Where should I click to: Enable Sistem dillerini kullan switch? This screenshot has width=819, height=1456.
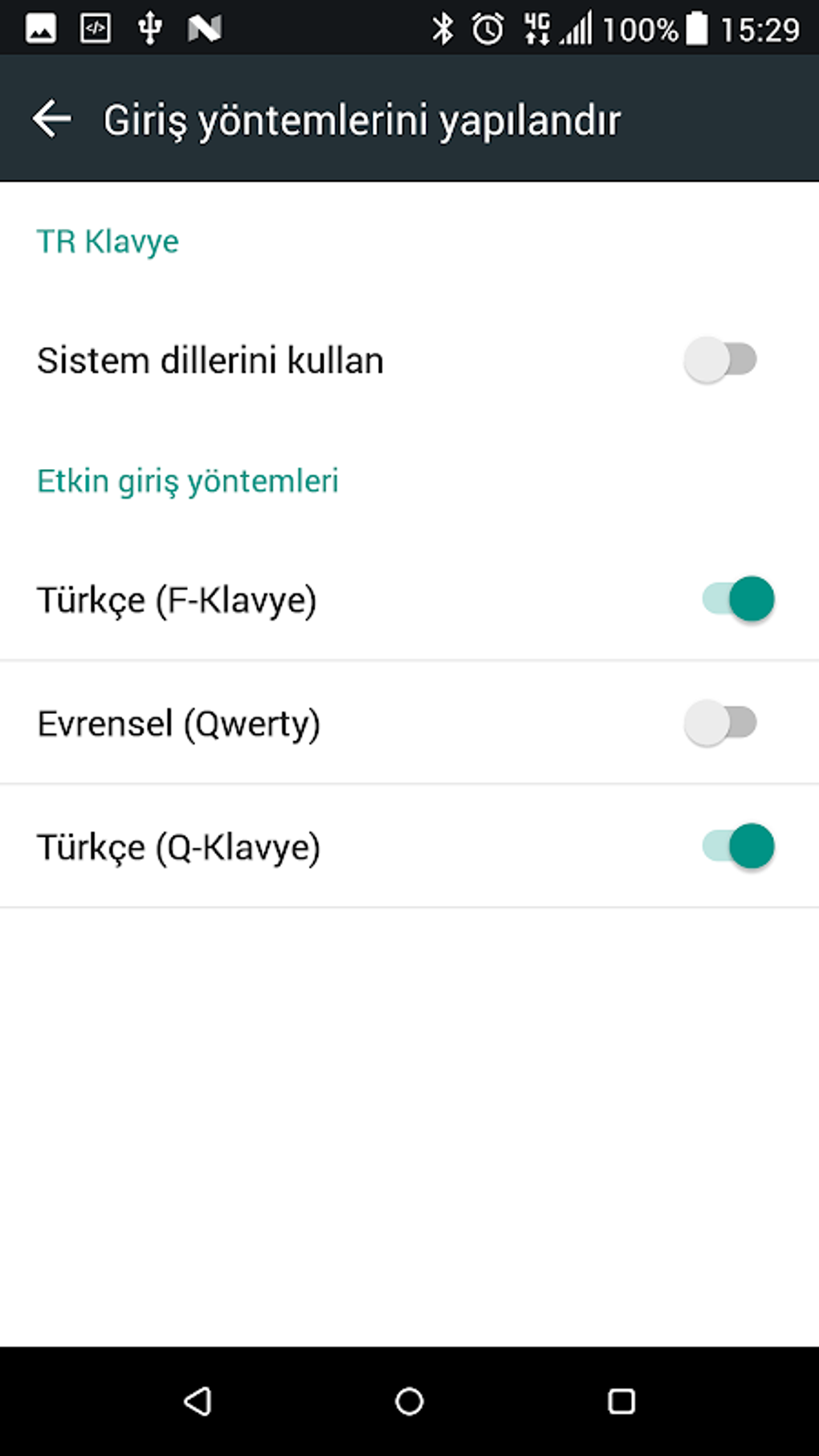720,360
